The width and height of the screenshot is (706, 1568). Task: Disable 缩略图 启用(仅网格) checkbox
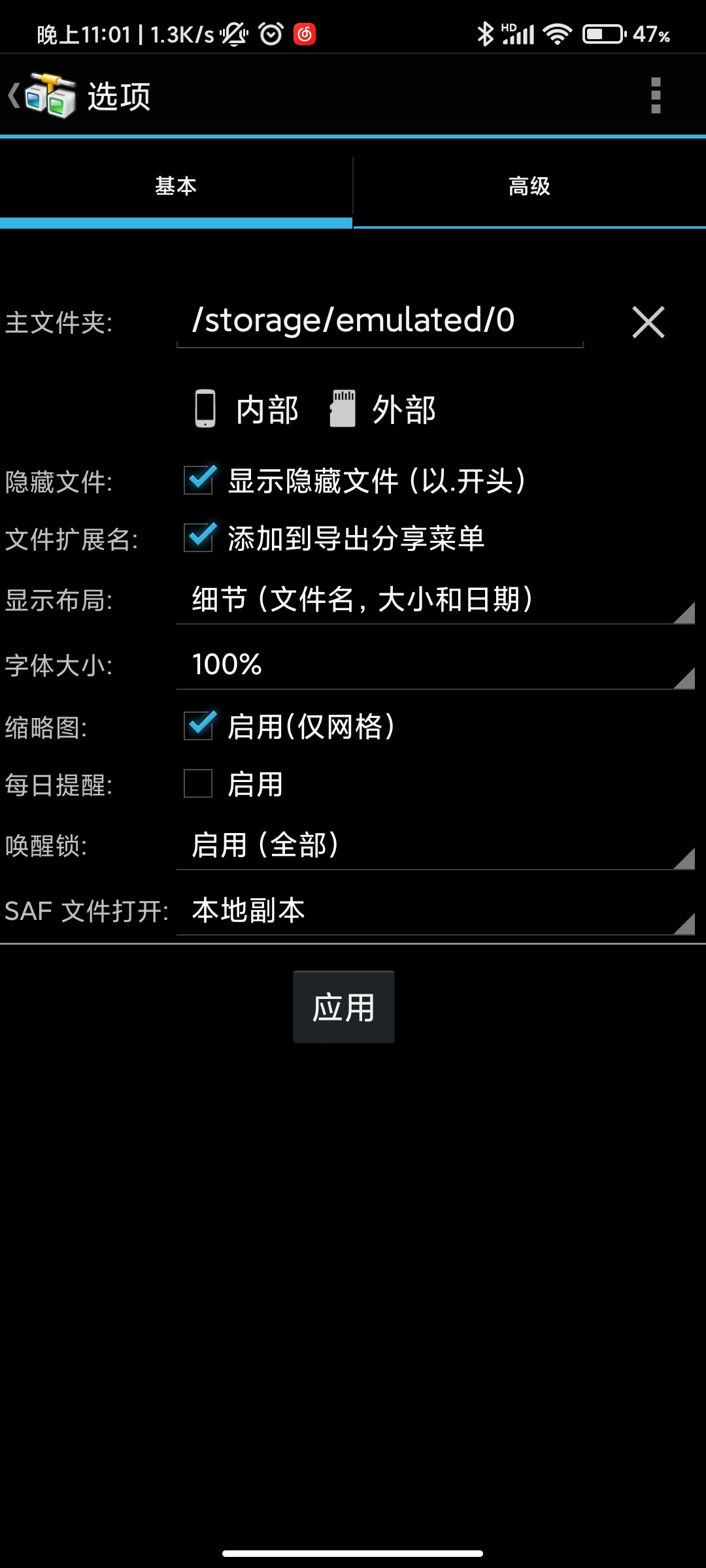click(199, 727)
